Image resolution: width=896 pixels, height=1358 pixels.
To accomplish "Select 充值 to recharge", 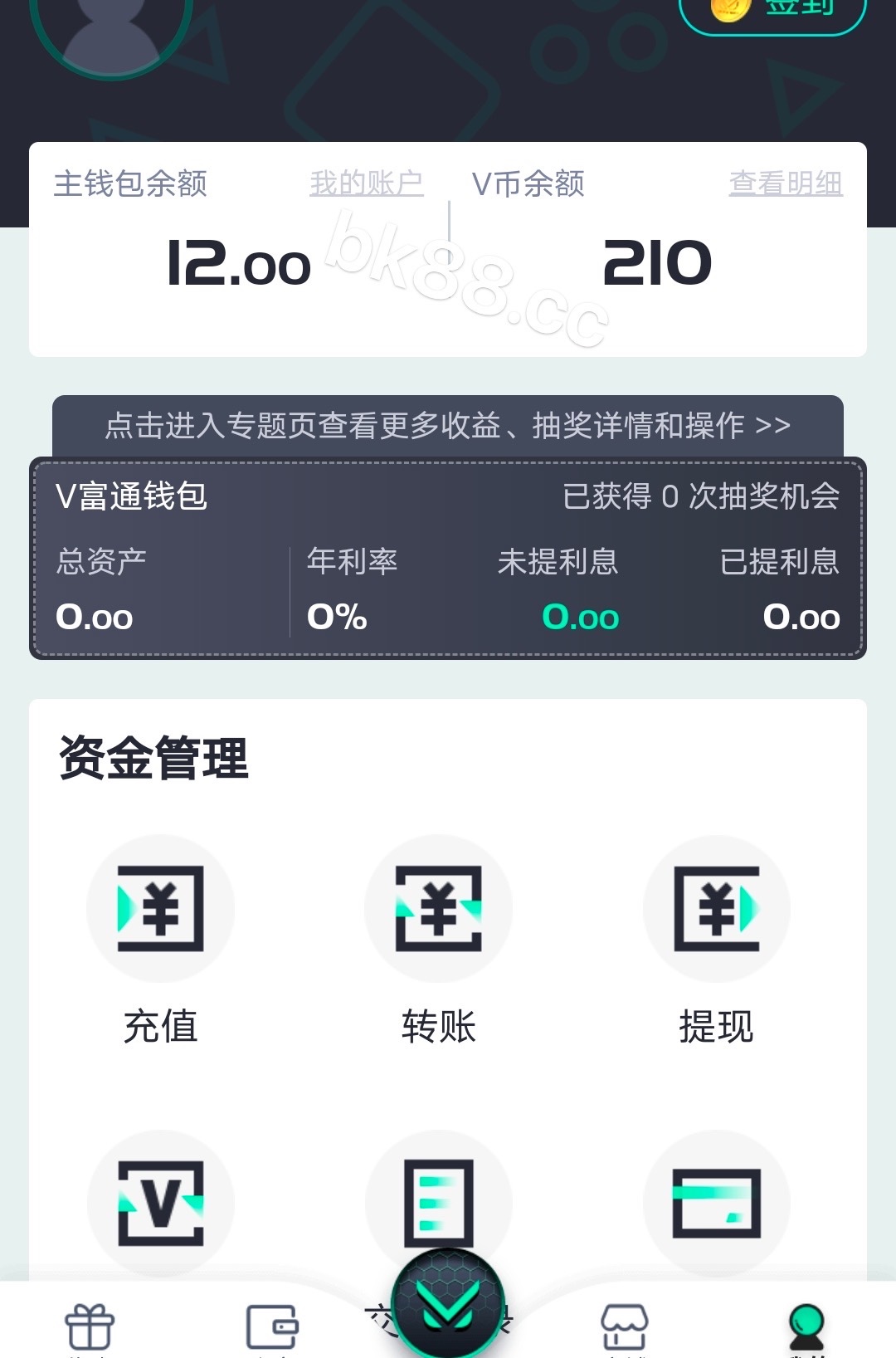I will coord(161,938).
